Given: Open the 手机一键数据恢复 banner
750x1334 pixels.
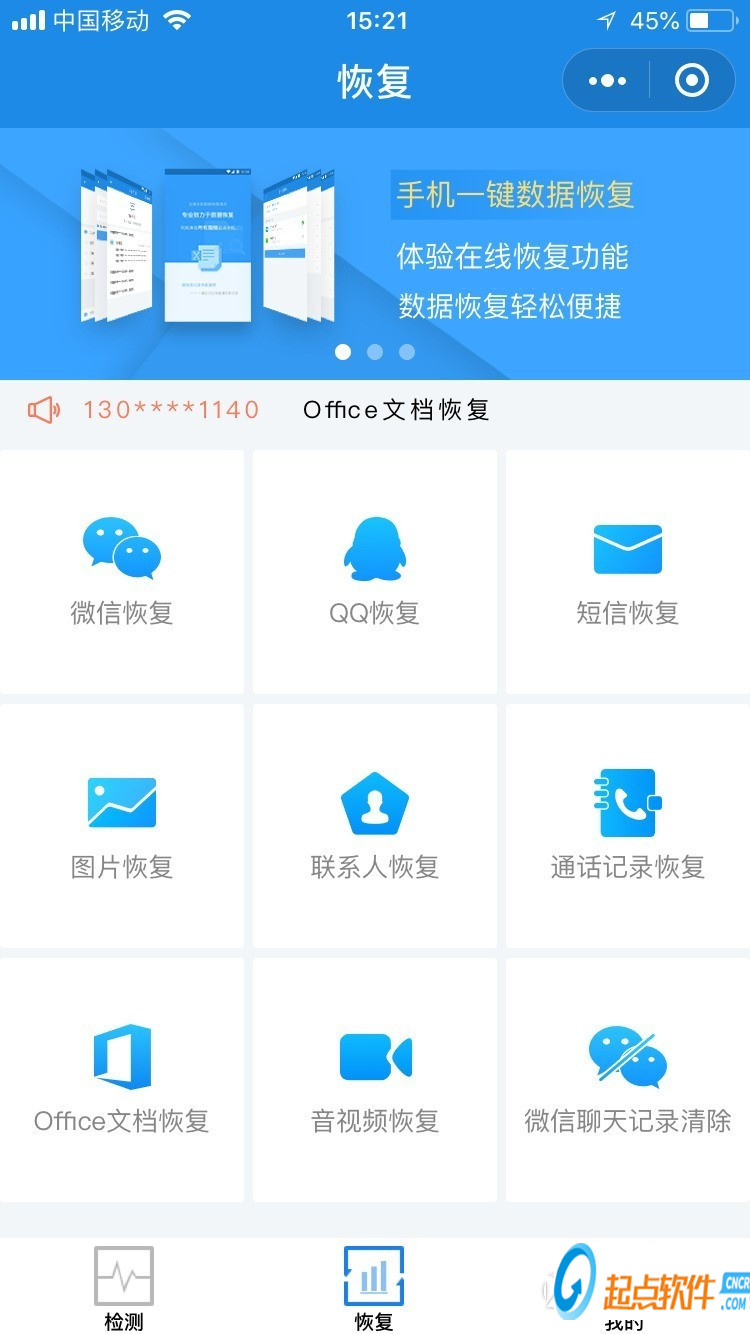Looking at the screenshot, I should [x=375, y=250].
